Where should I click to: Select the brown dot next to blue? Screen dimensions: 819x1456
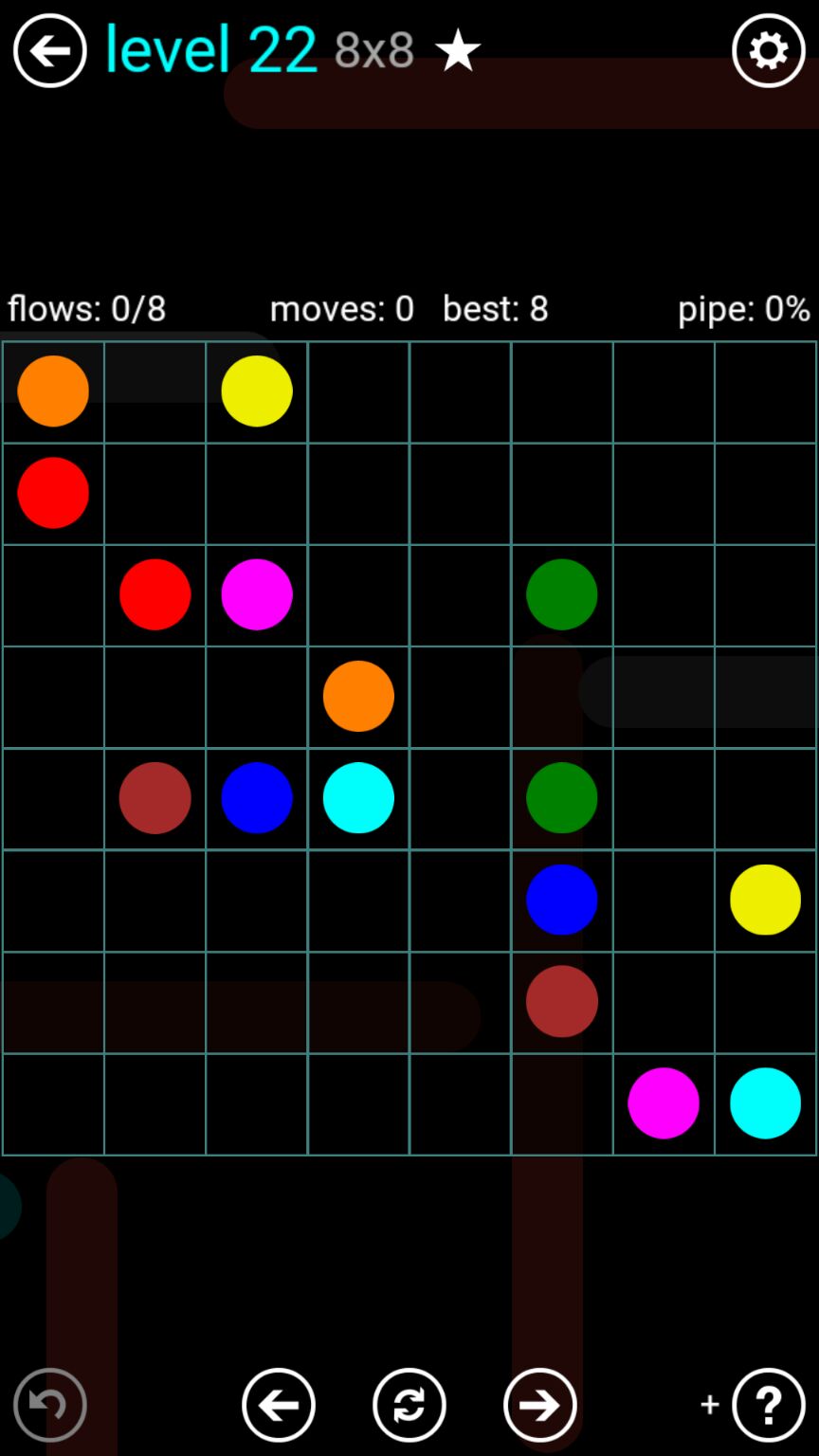pyautogui.click(x=155, y=798)
